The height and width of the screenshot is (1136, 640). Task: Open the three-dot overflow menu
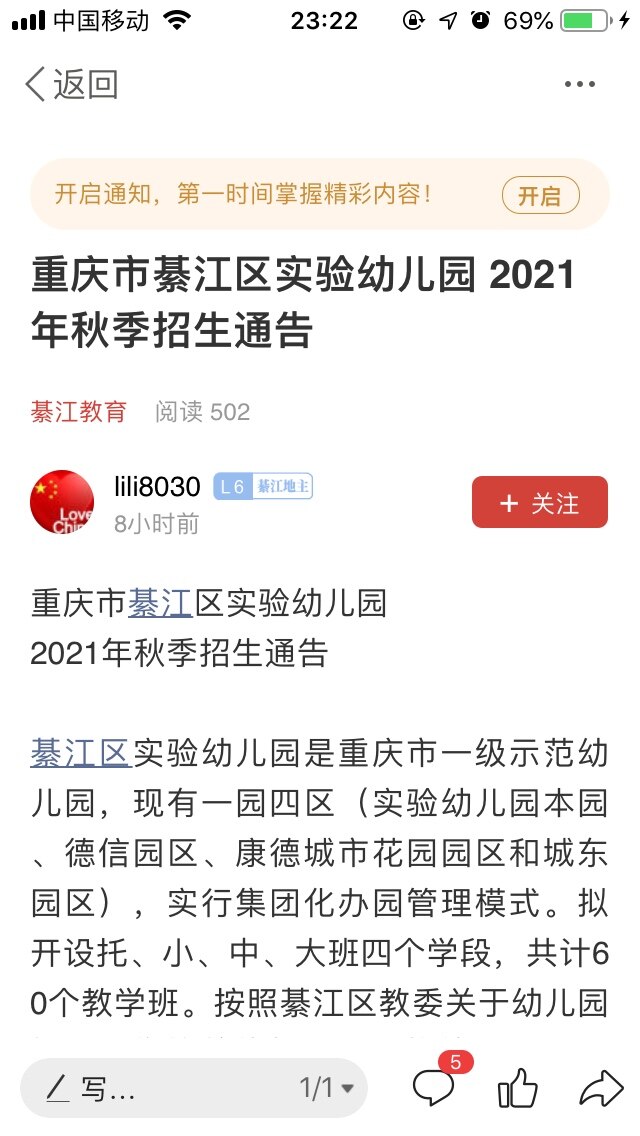(580, 85)
